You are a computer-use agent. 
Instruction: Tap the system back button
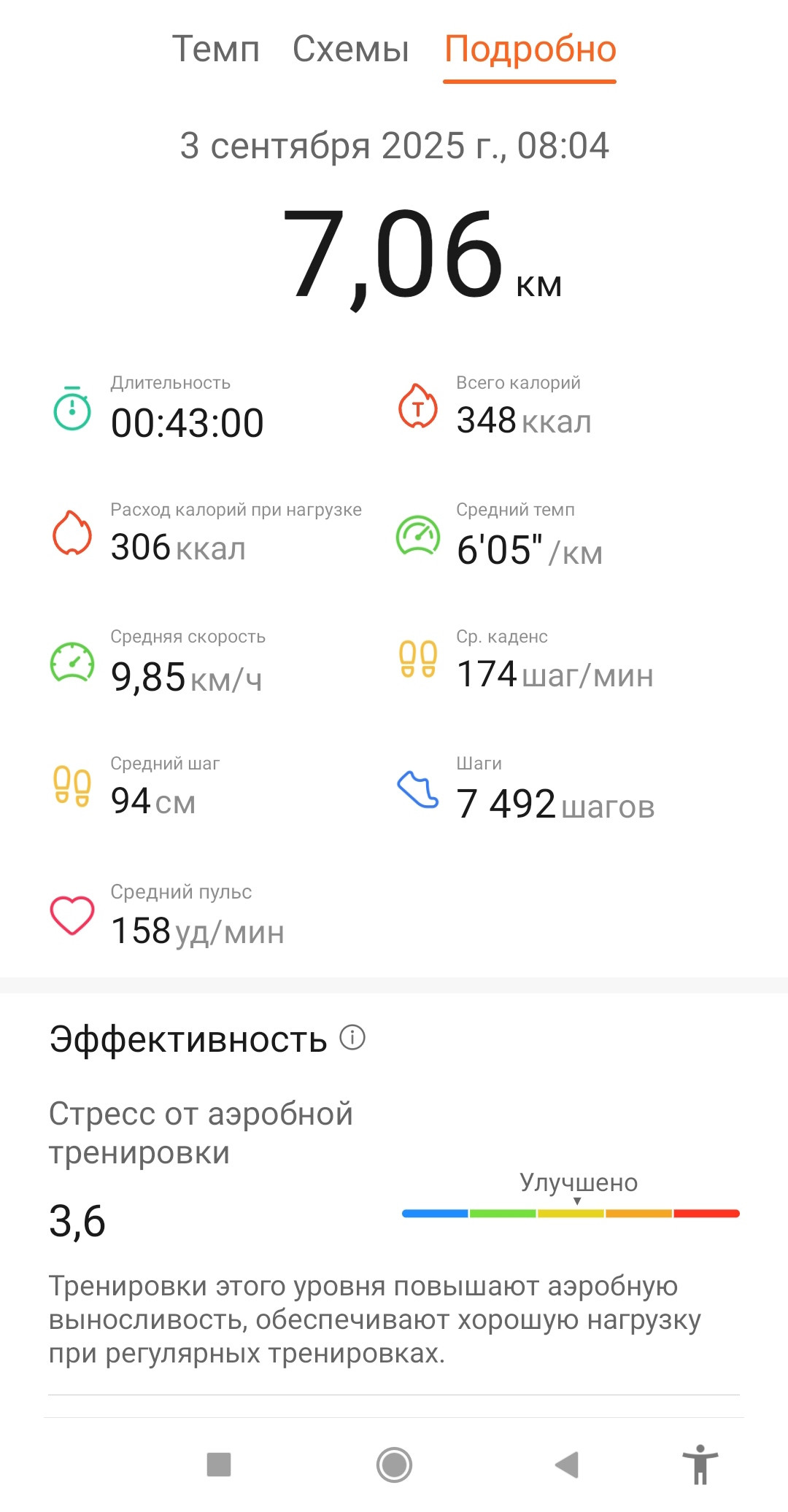pos(567,1465)
